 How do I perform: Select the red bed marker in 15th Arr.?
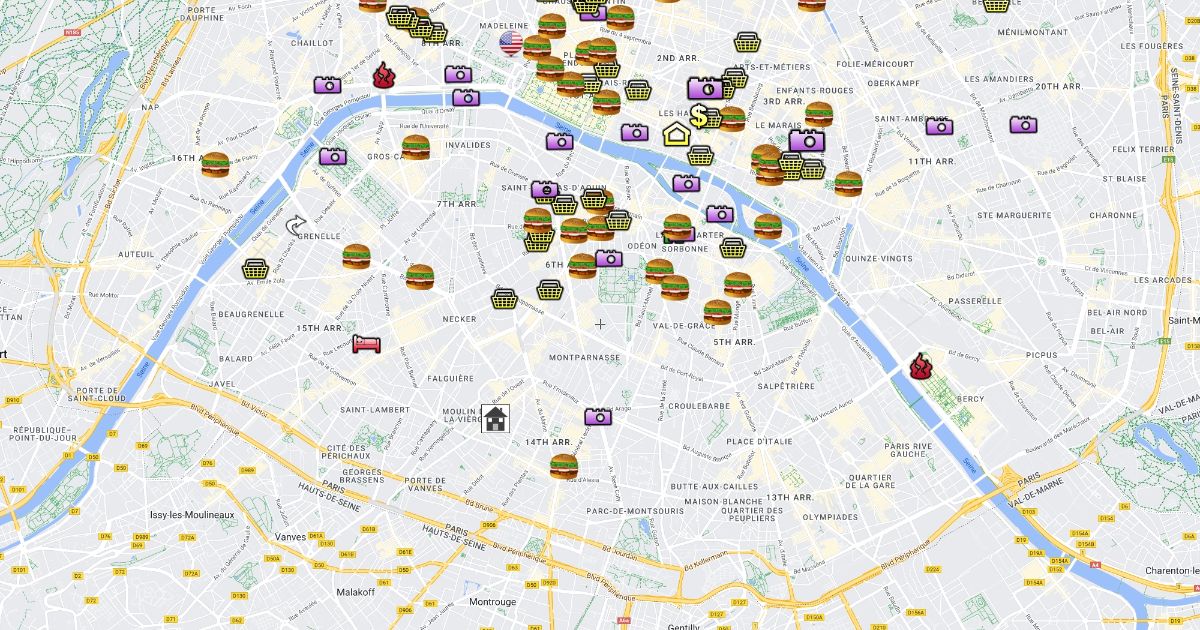click(x=366, y=343)
